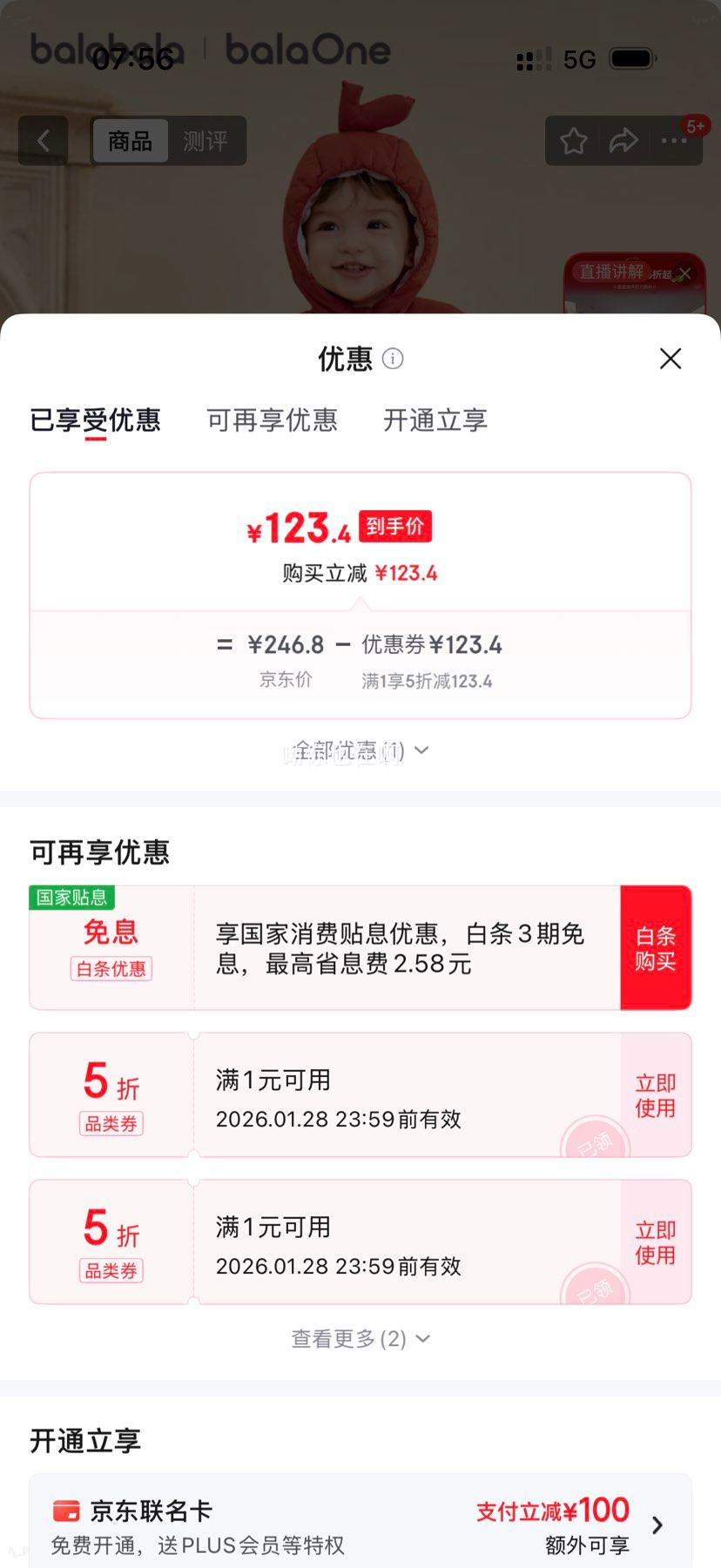Switch to the 可再享优惠 tab

click(272, 421)
